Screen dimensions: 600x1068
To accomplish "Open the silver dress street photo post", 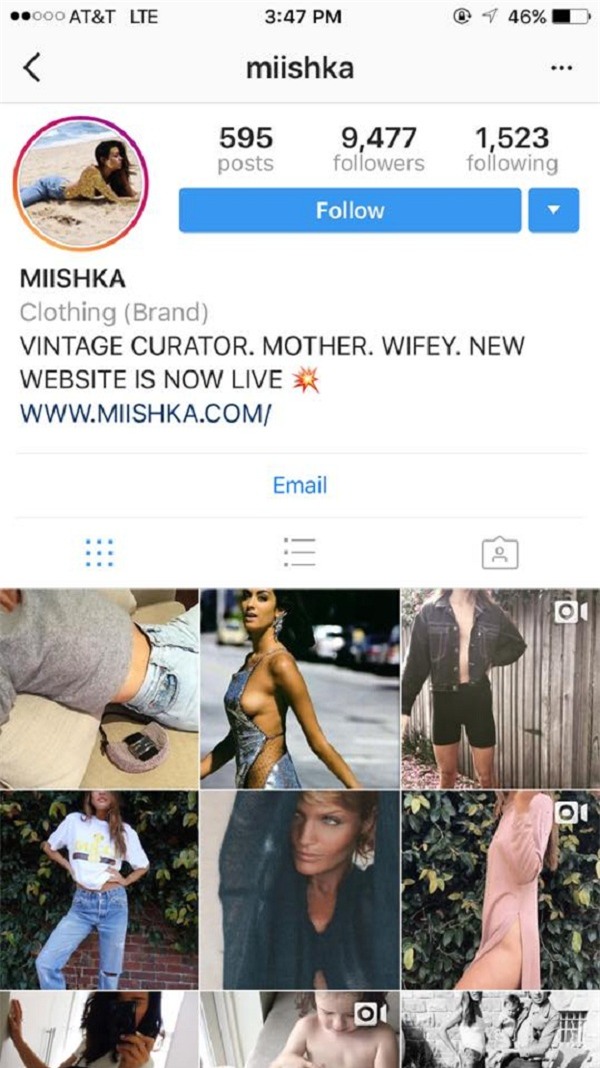I will point(299,688).
